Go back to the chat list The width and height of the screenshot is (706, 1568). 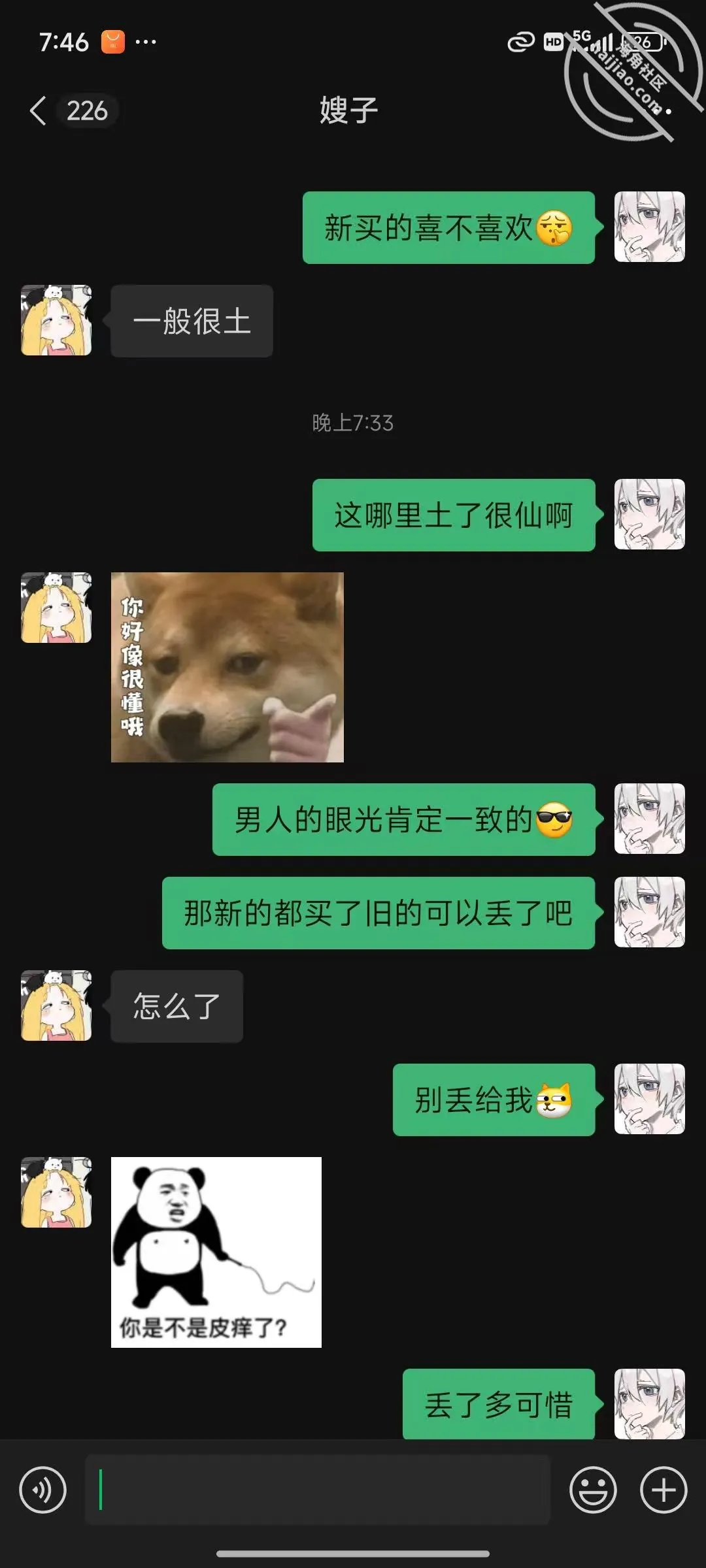39,110
